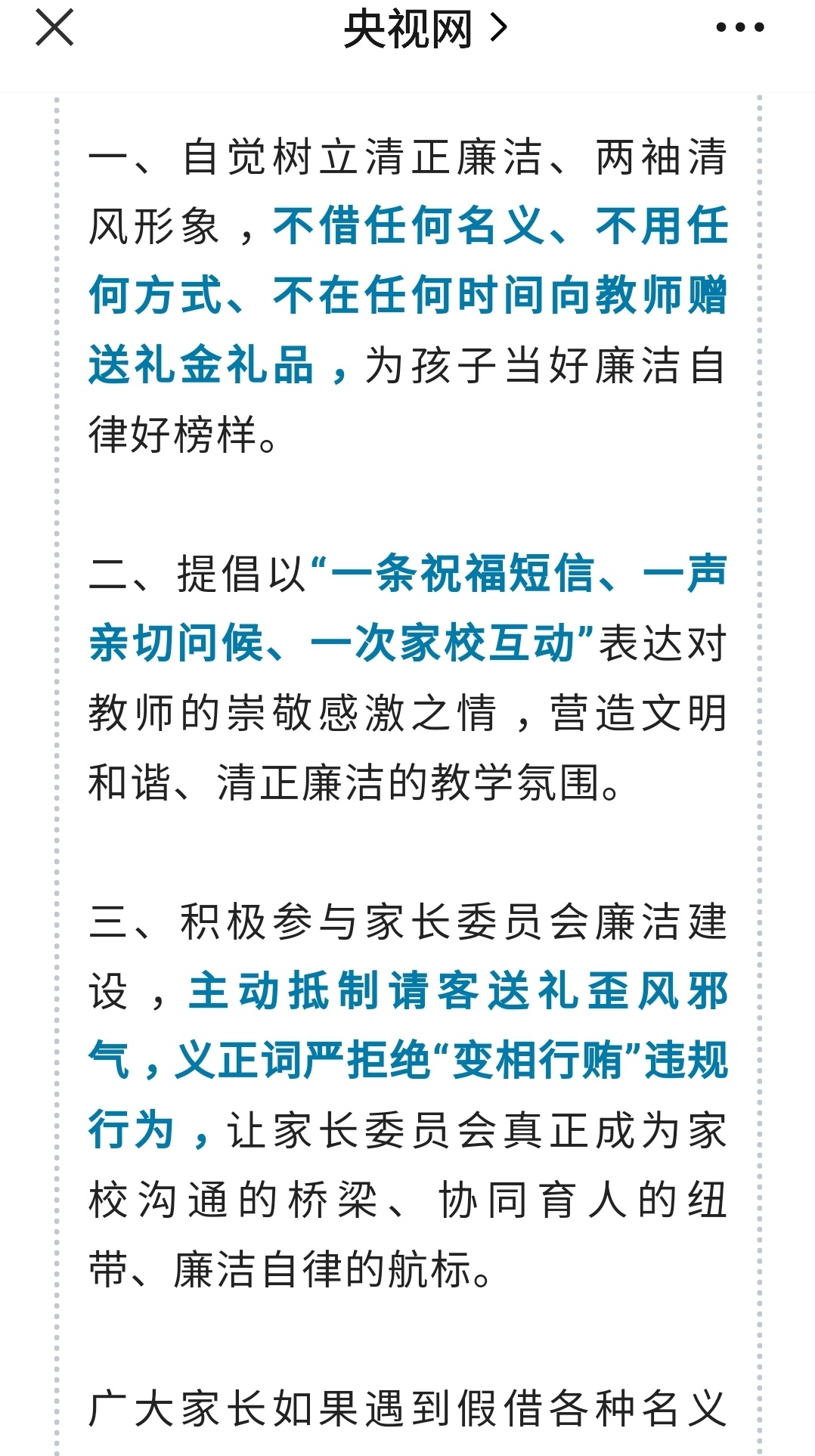Close the article page
This screenshot has width=815, height=1456.
pyautogui.click(x=54, y=28)
